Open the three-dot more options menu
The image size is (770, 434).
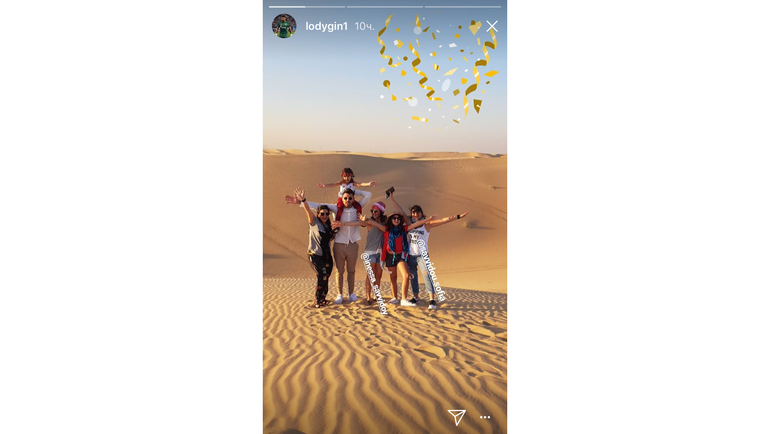tap(485, 417)
